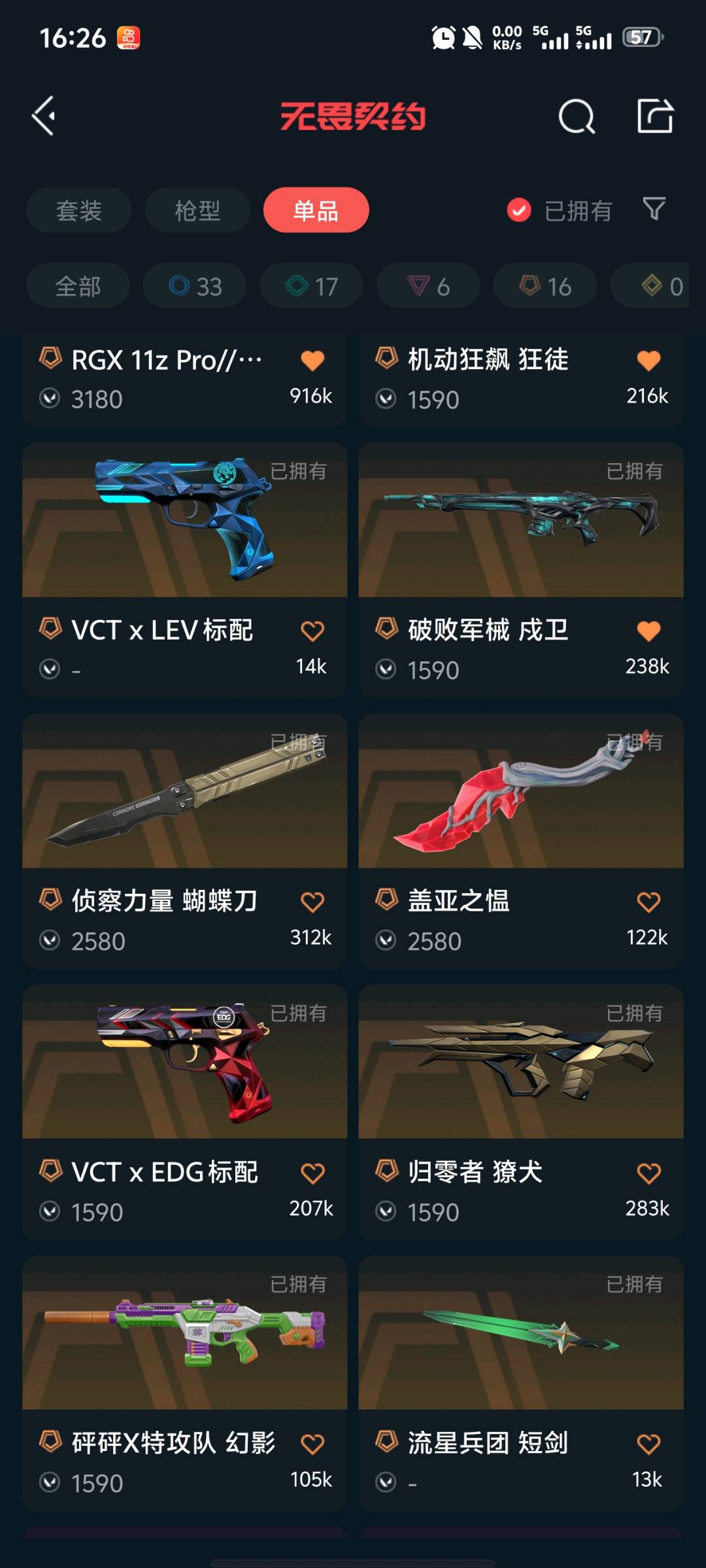This screenshot has width=706, height=1568.
Task: Tap the share icon in app bar
Action: coord(655,116)
